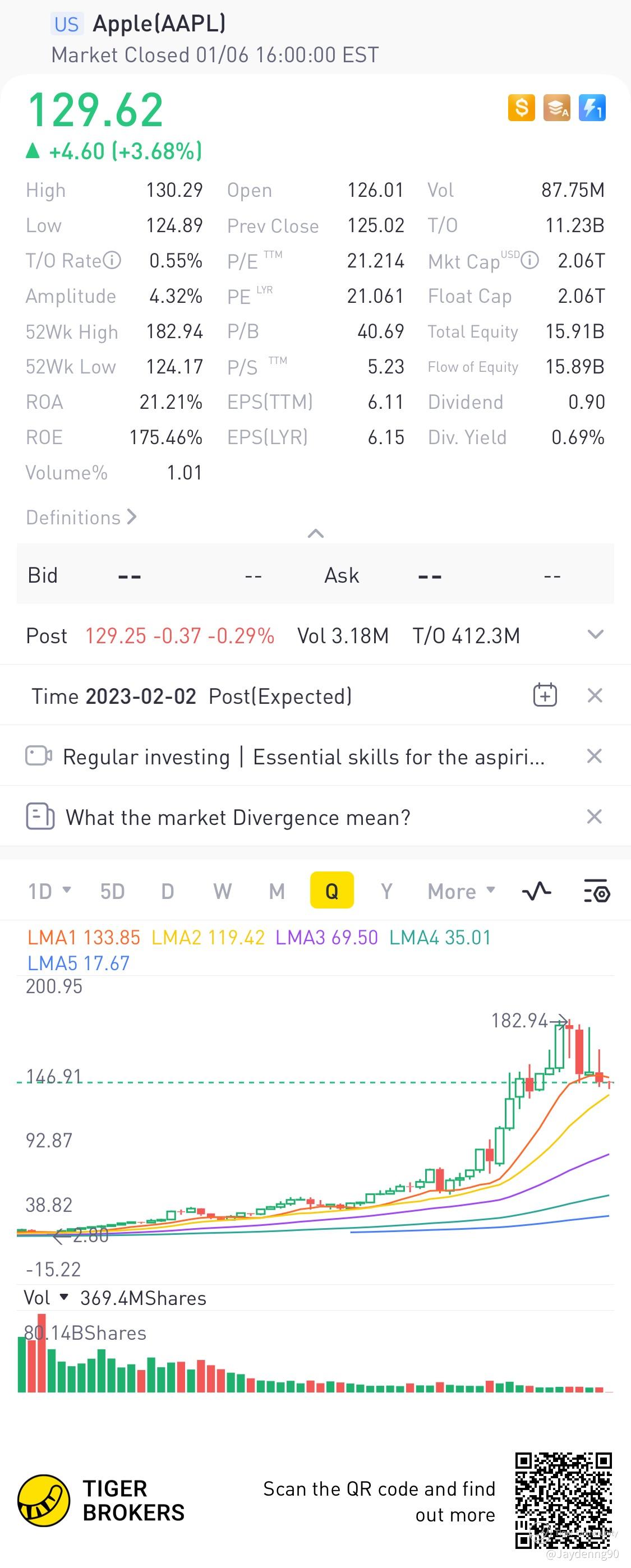Show the W weekly chart
The image size is (631, 1568).
coord(222,891)
